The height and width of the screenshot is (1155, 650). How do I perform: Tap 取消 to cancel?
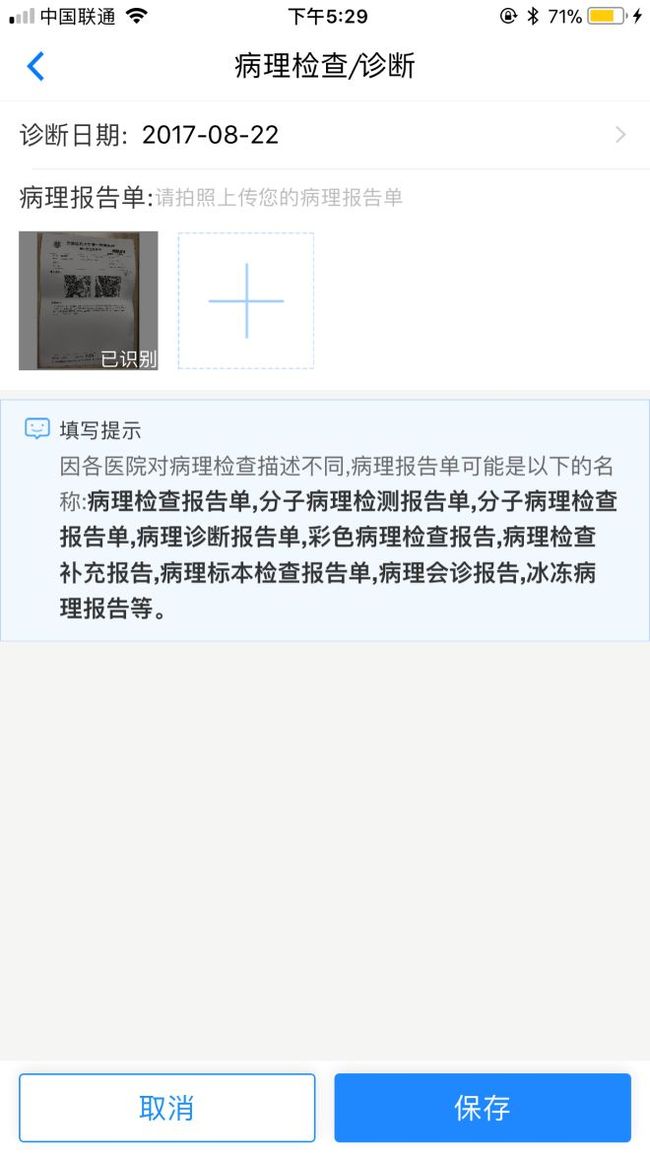(x=167, y=1107)
